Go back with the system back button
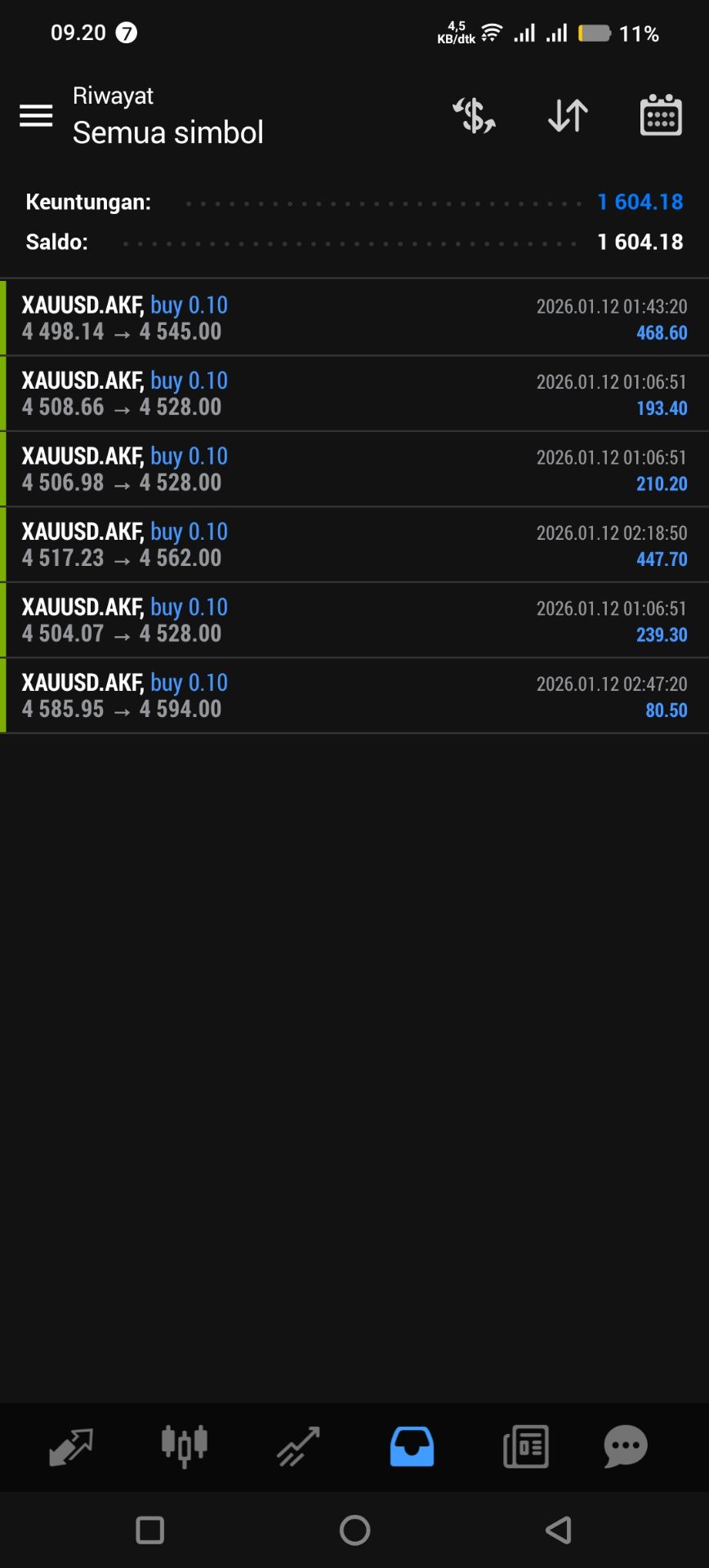Image resolution: width=709 pixels, height=1568 pixels. (559, 1530)
